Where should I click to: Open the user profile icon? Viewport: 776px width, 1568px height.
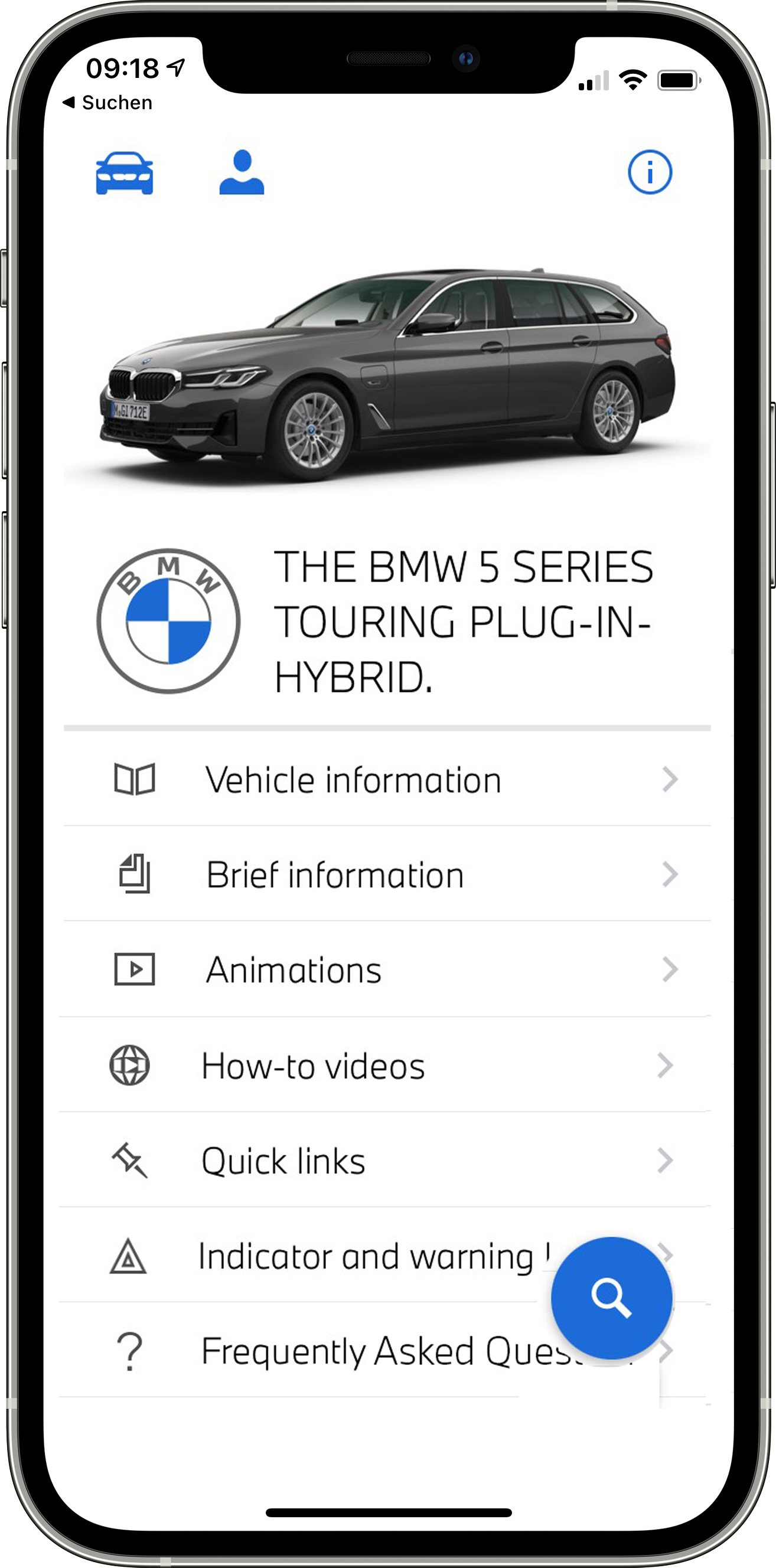point(242,172)
